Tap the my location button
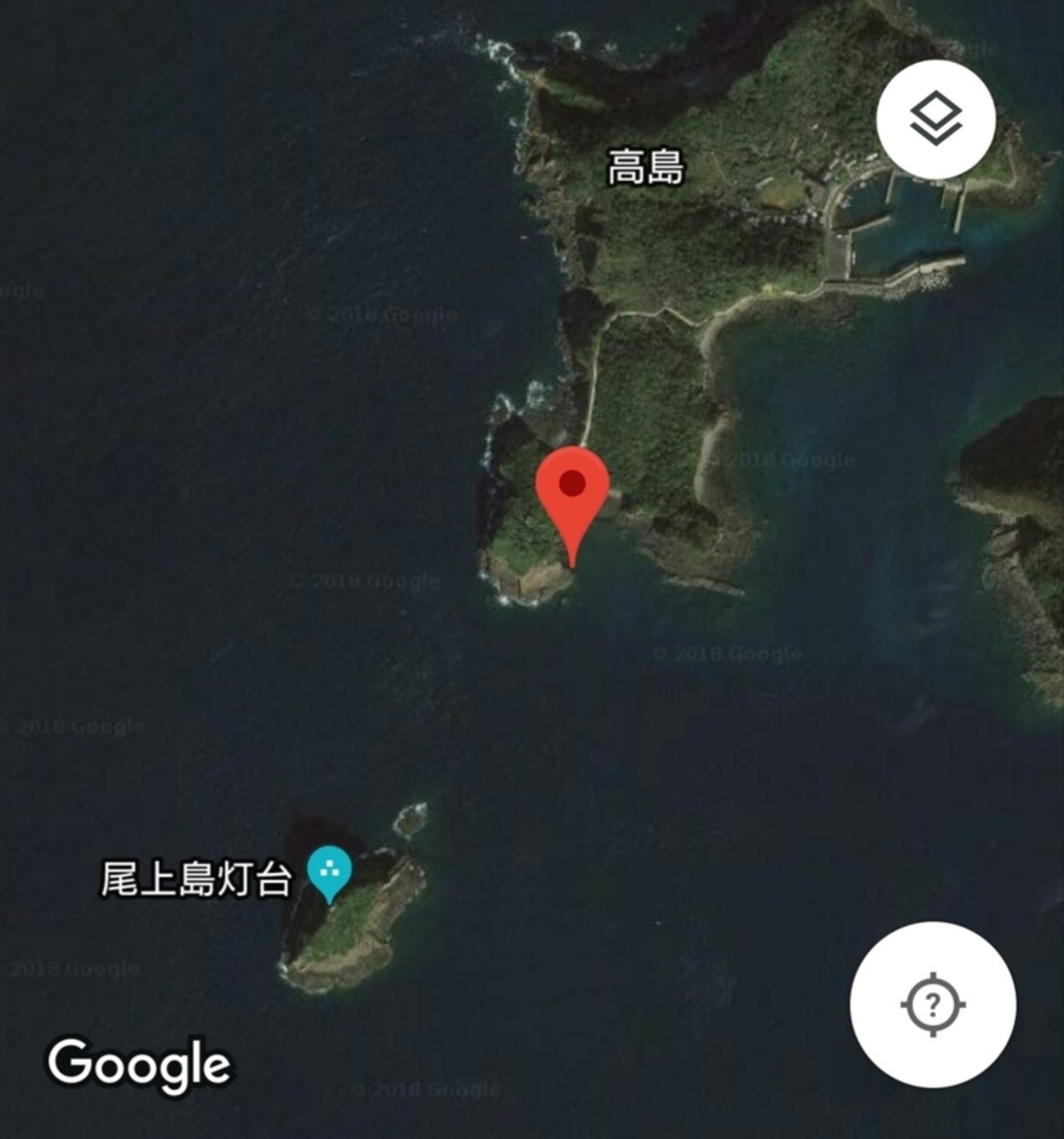Viewport: 1064px width, 1139px height. click(932, 1004)
